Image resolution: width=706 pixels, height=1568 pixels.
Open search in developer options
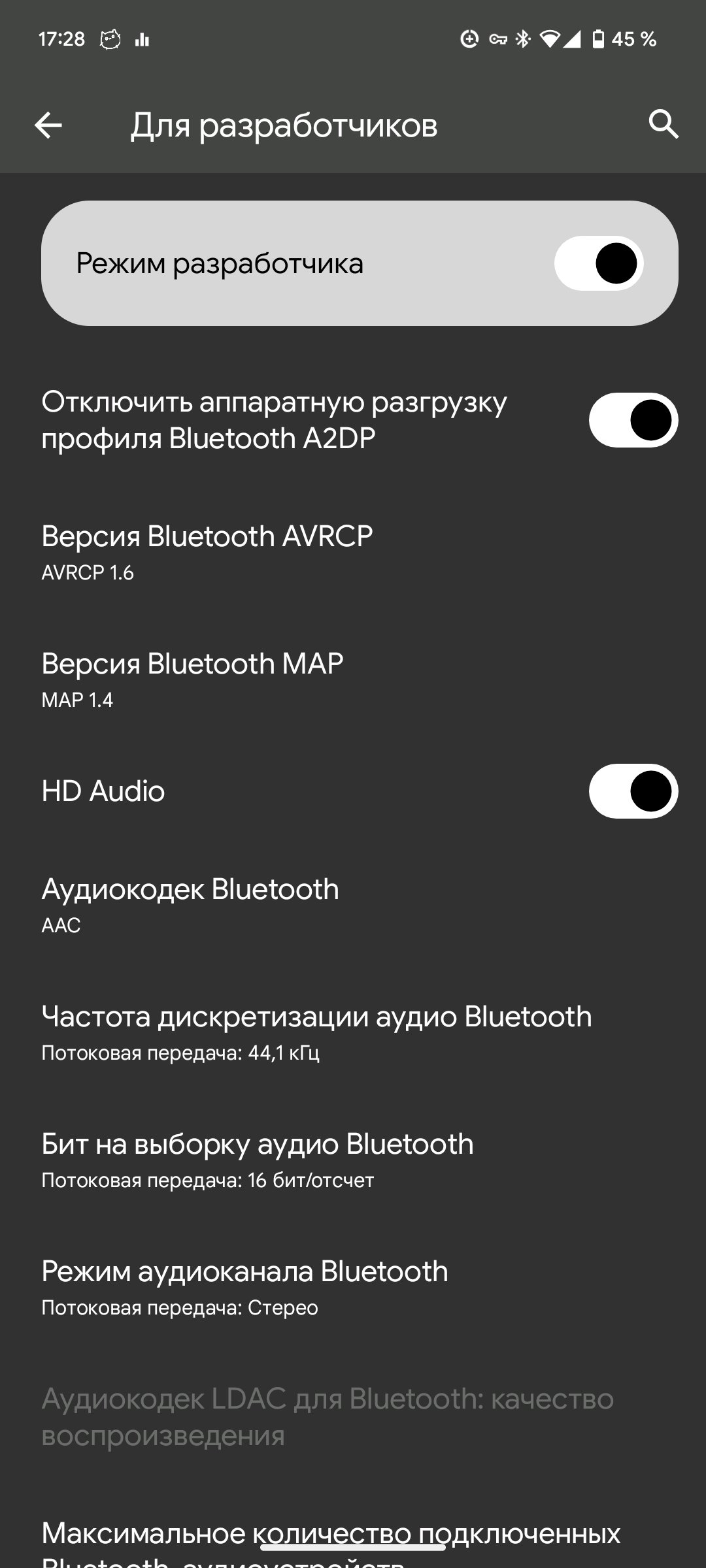click(x=663, y=124)
